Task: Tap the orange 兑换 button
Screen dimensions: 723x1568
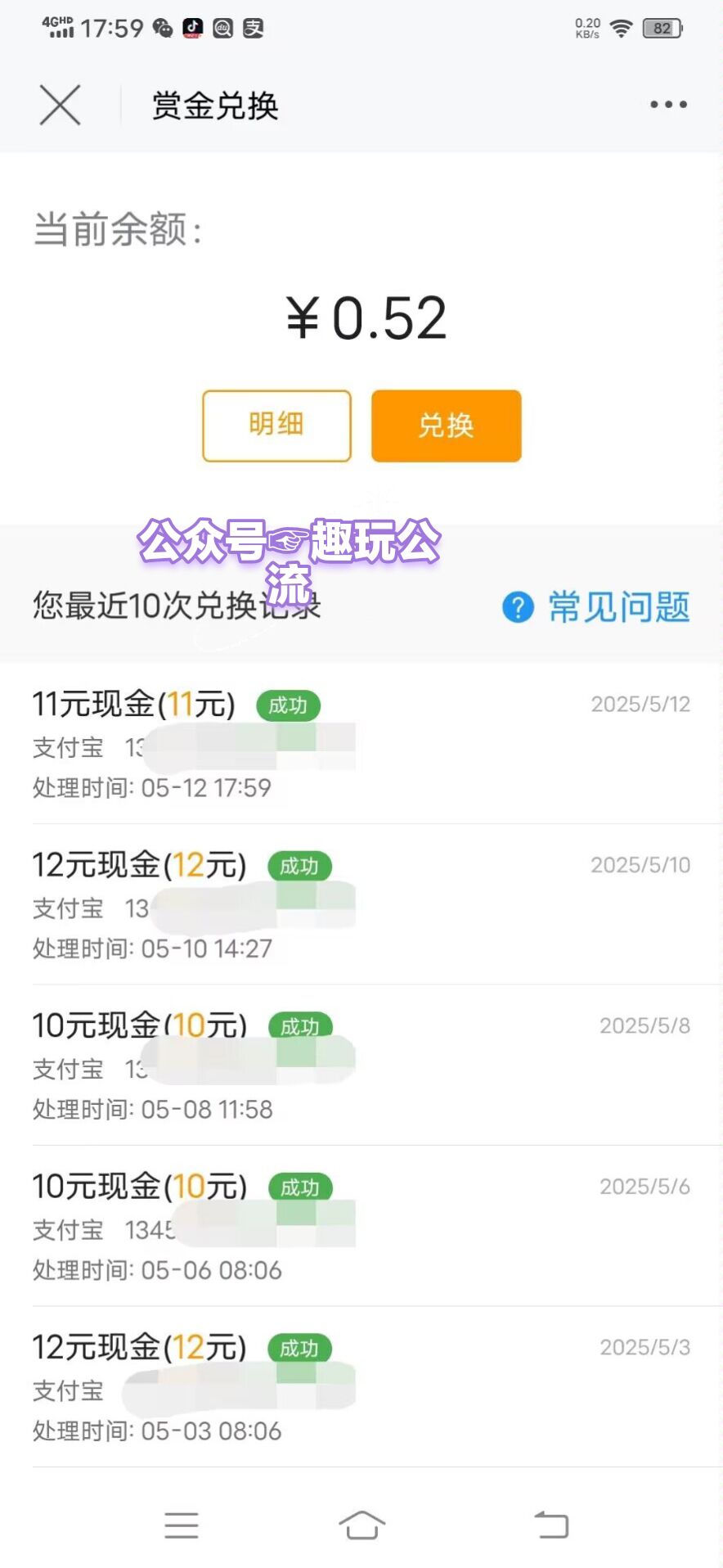Action: pos(446,426)
